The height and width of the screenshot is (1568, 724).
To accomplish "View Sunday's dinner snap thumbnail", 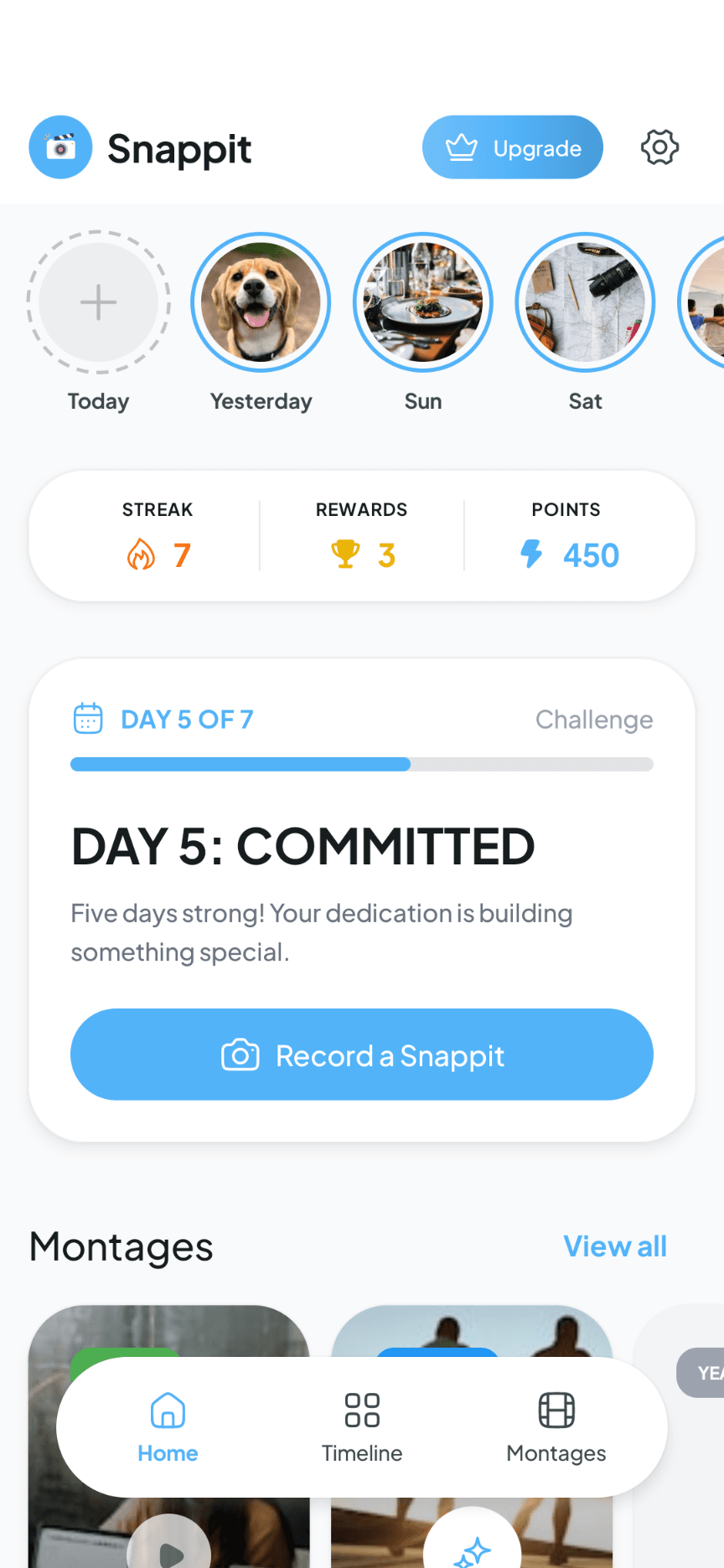I will pyautogui.click(x=423, y=302).
